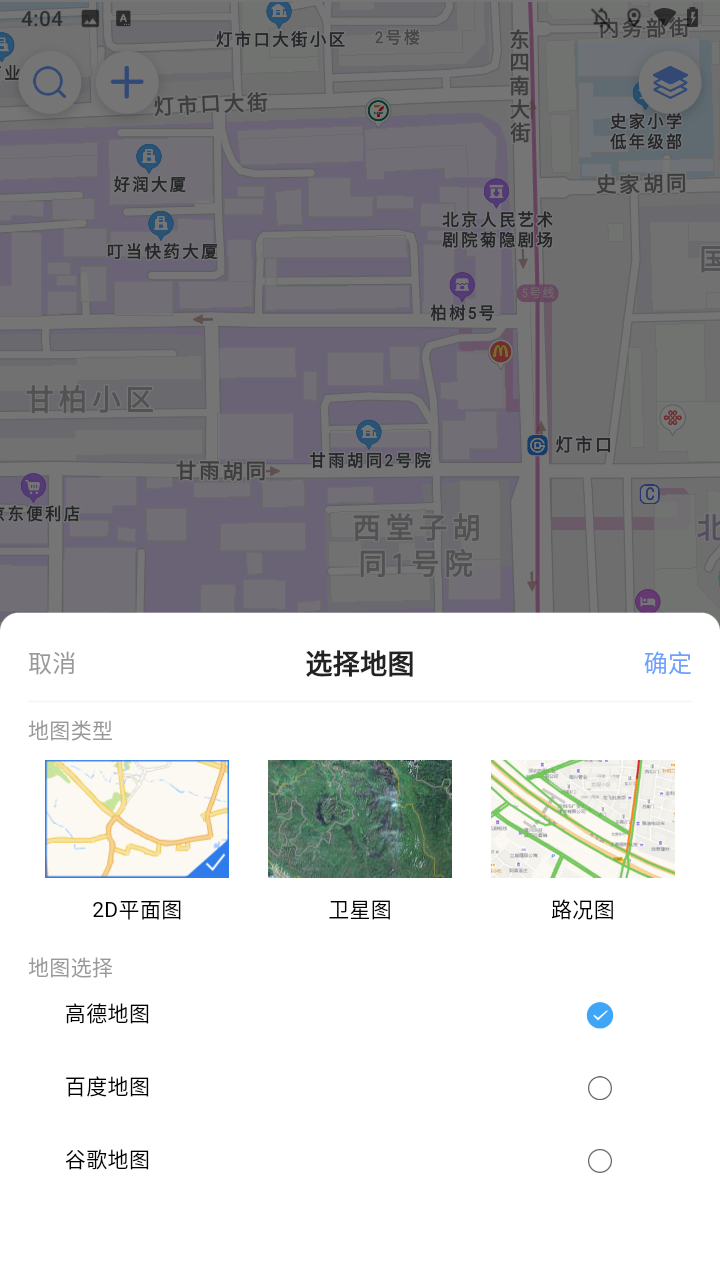This screenshot has height=1280, width=720.
Task: Select the 甘雨胡同2号院 courtyard marker
Action: [369, 434]
